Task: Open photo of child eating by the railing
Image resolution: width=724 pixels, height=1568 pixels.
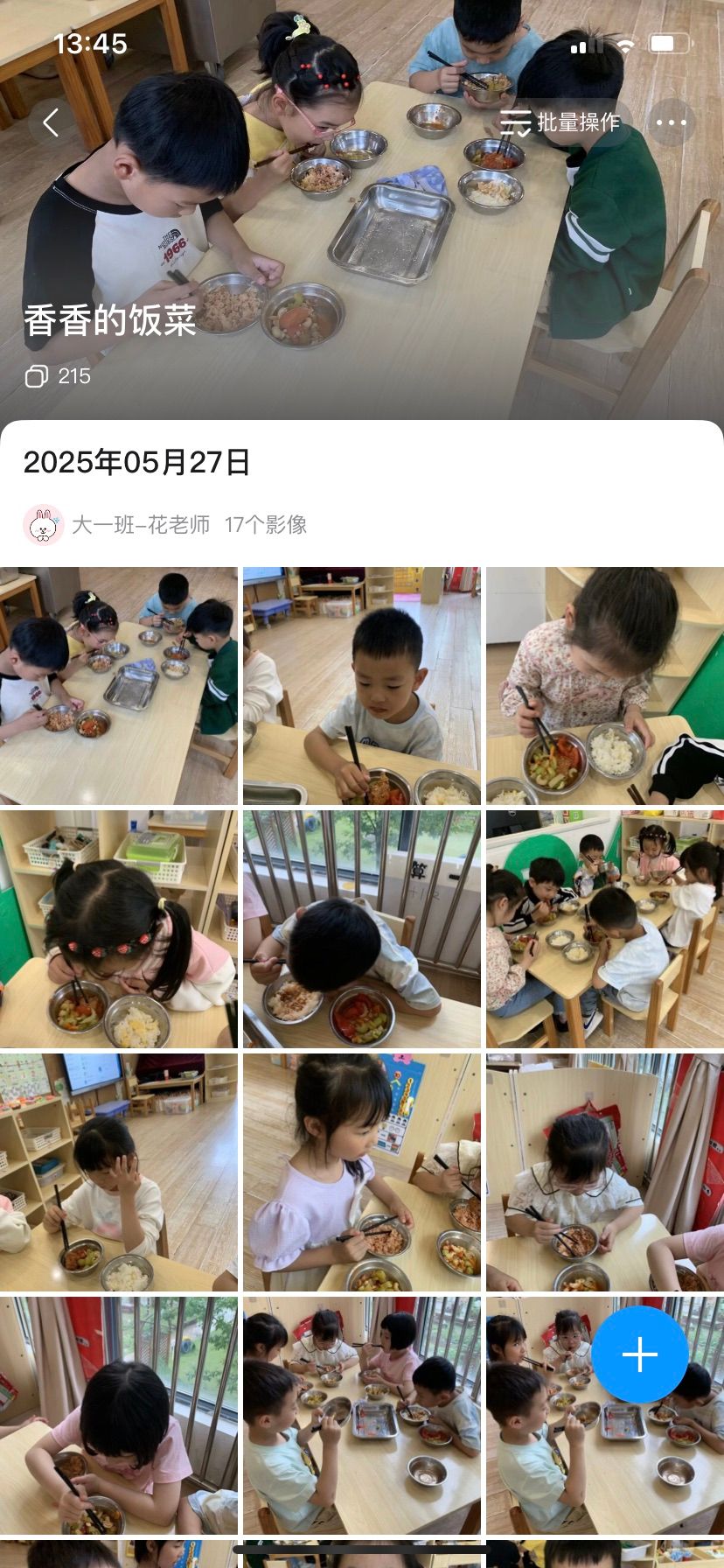Action: click(x=361, y=929)
